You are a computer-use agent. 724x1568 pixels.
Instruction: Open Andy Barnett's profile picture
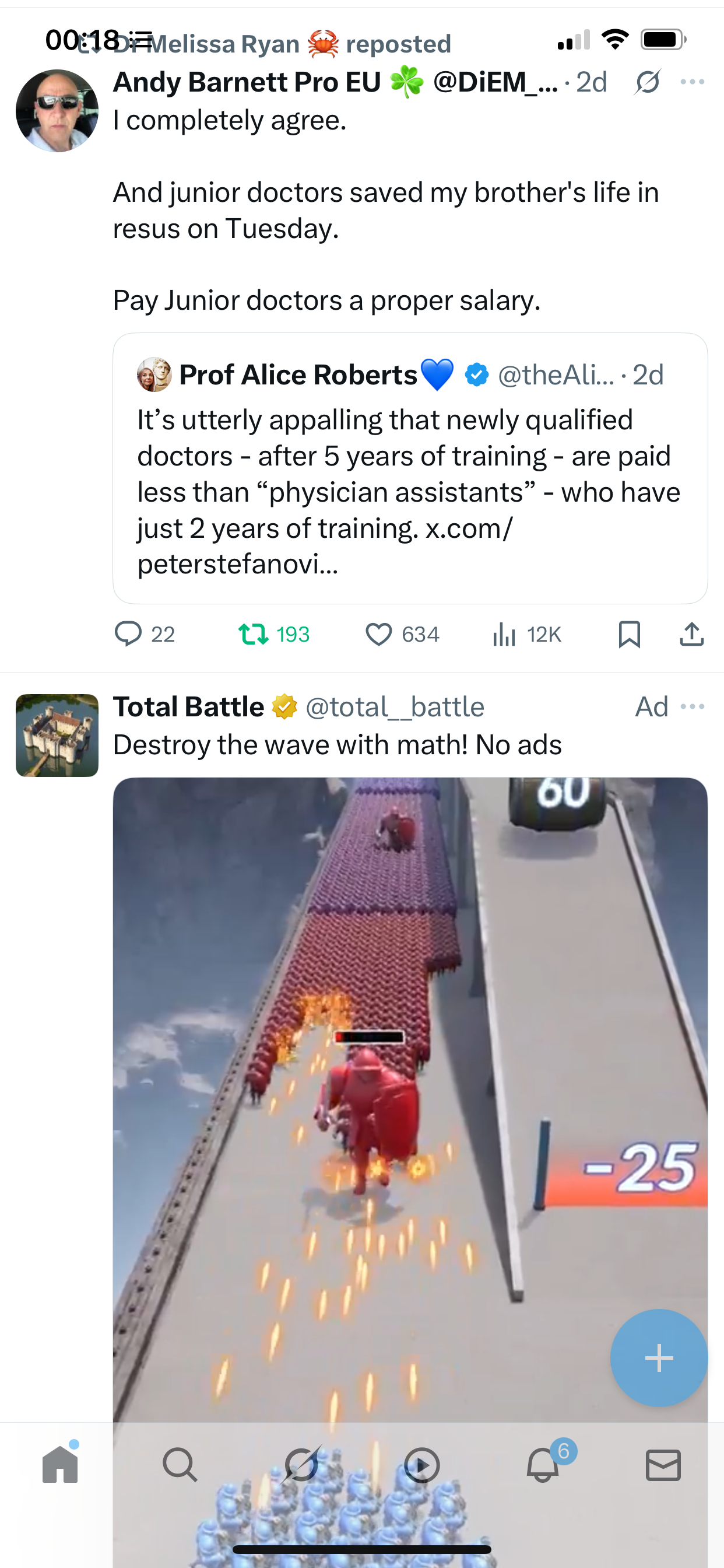57,111
